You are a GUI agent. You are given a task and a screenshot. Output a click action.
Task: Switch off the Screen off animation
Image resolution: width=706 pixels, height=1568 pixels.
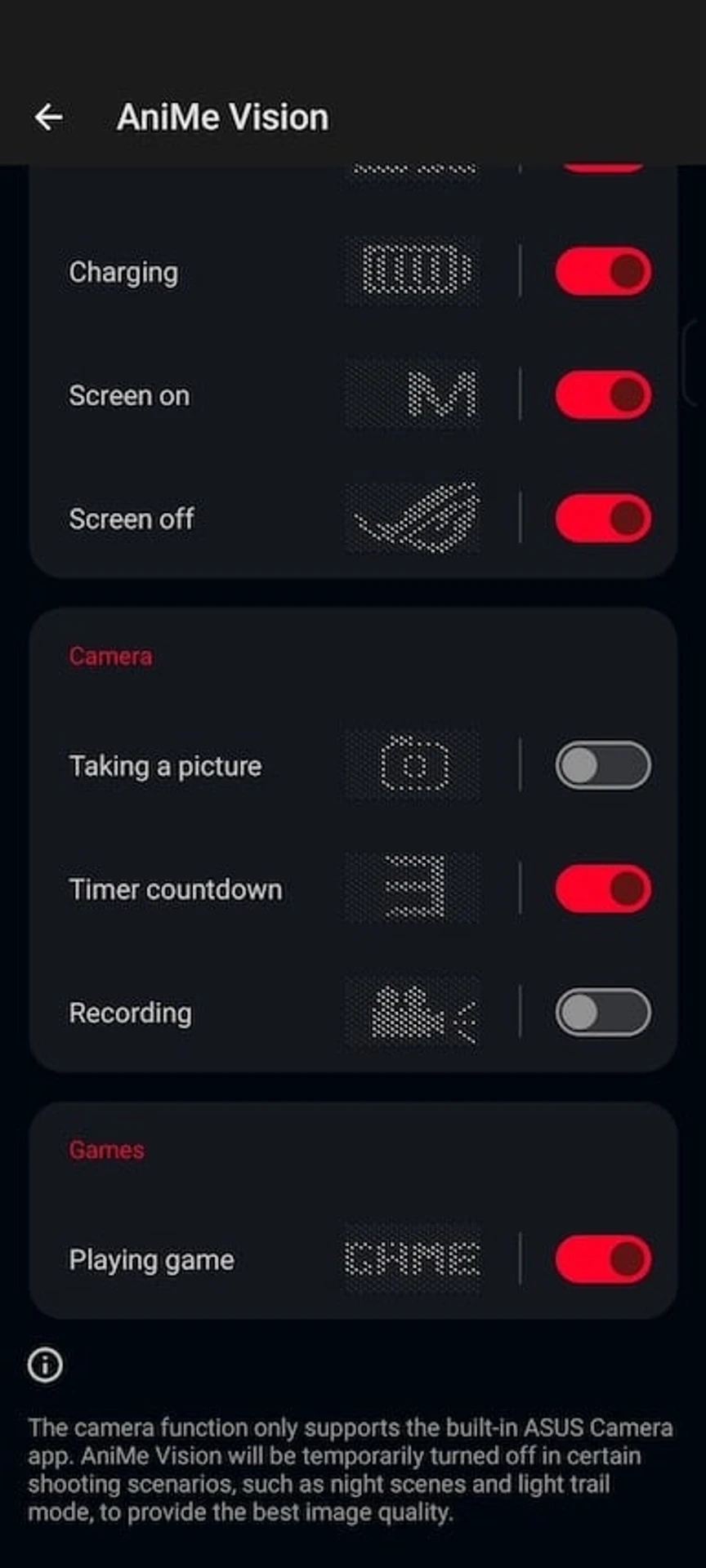(x=603, y=519)
